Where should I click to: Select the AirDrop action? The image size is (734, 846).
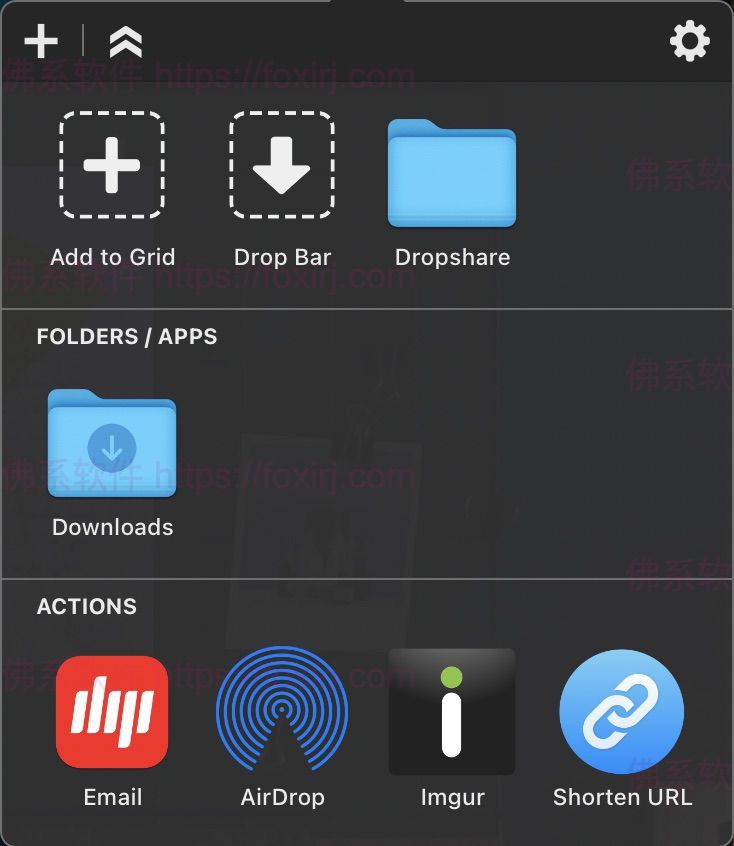[282, 712]
